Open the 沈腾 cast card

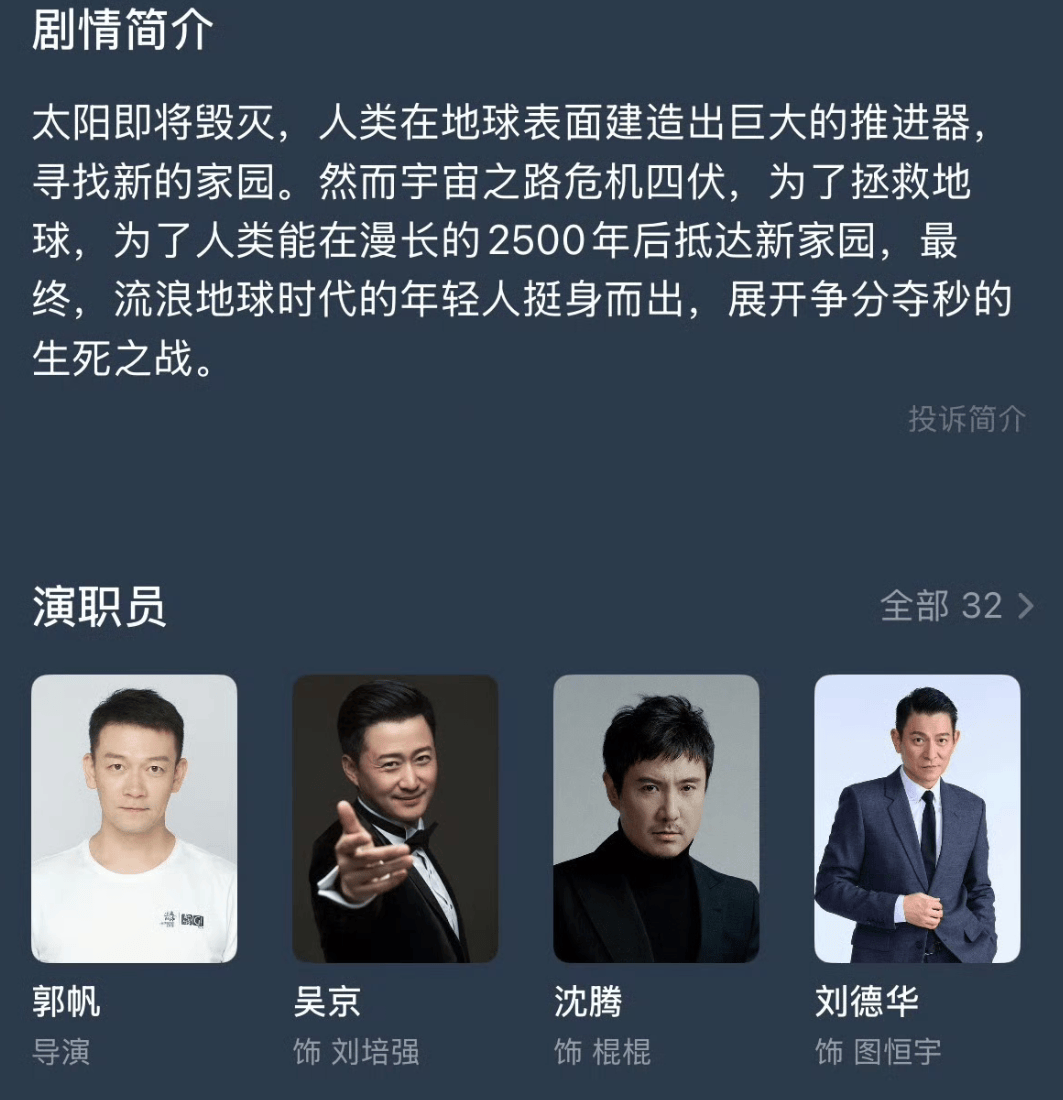656,819
